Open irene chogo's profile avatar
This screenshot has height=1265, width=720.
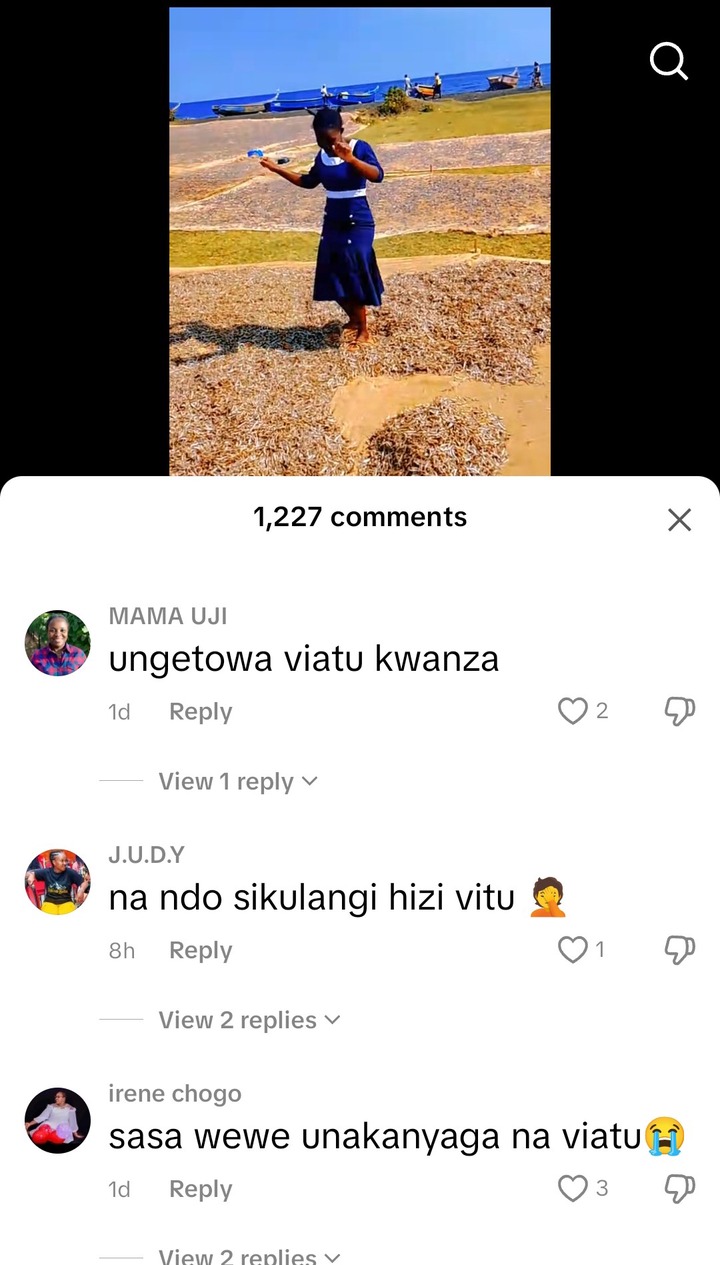point(57,1120)
